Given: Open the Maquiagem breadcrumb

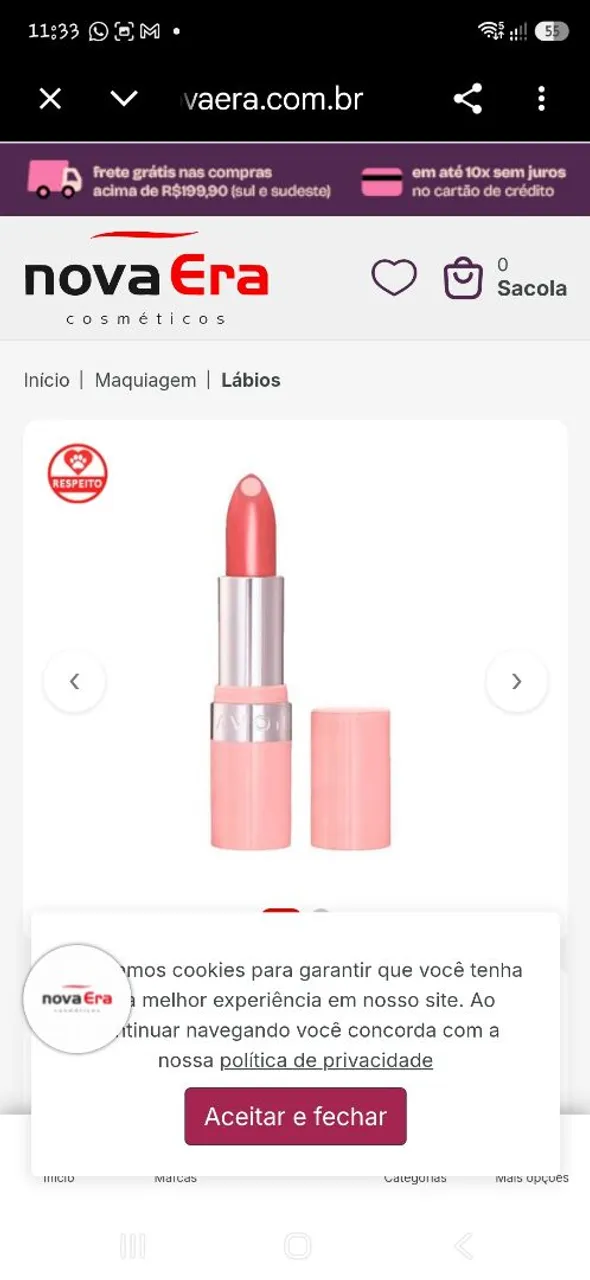Looking at the screenshot, I should [x=145, y=380].
